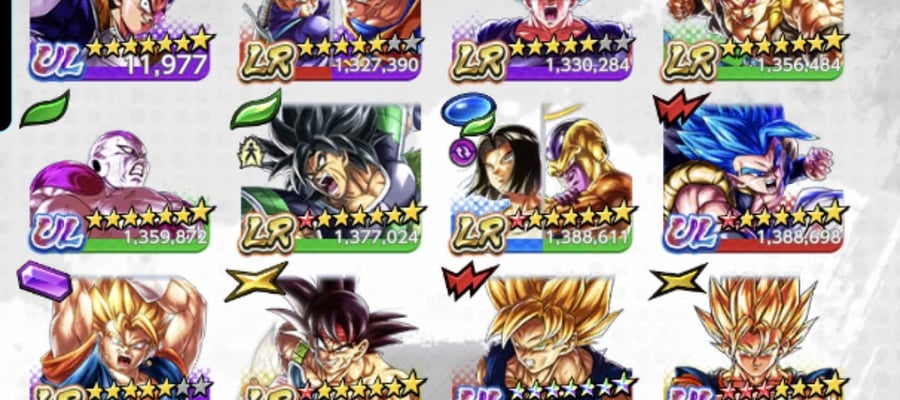
Task: Open the Bardock card with red headband
Action: point(331,339)
